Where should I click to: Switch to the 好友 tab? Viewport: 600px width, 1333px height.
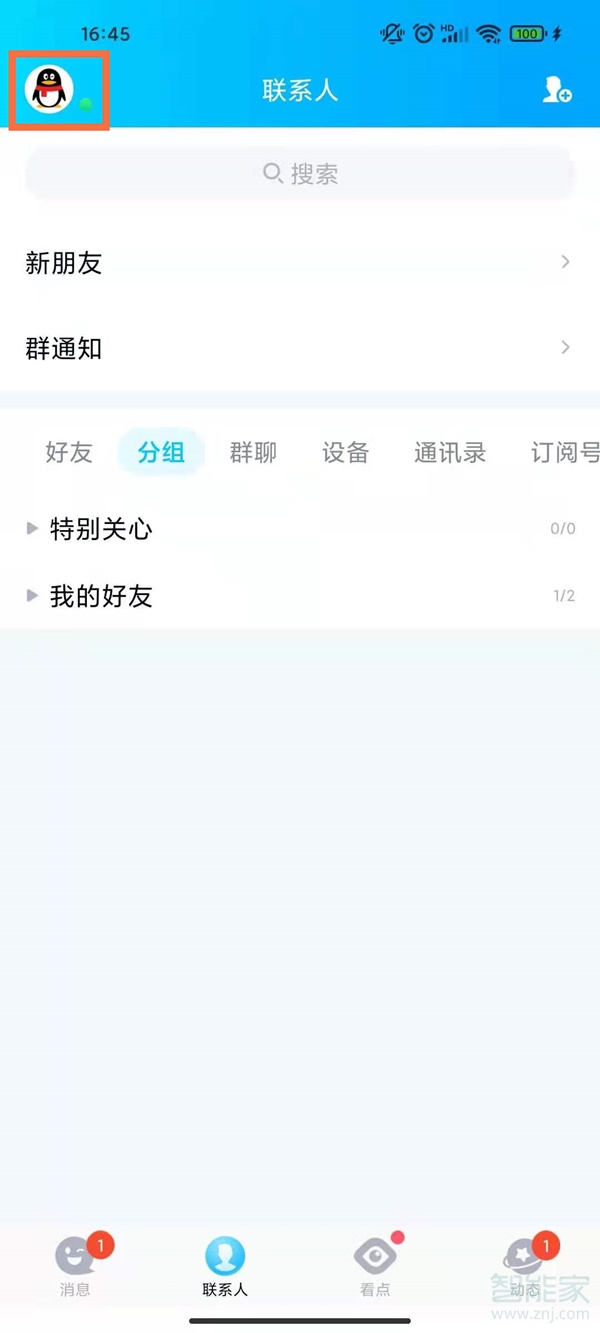(x=69, y=452)
